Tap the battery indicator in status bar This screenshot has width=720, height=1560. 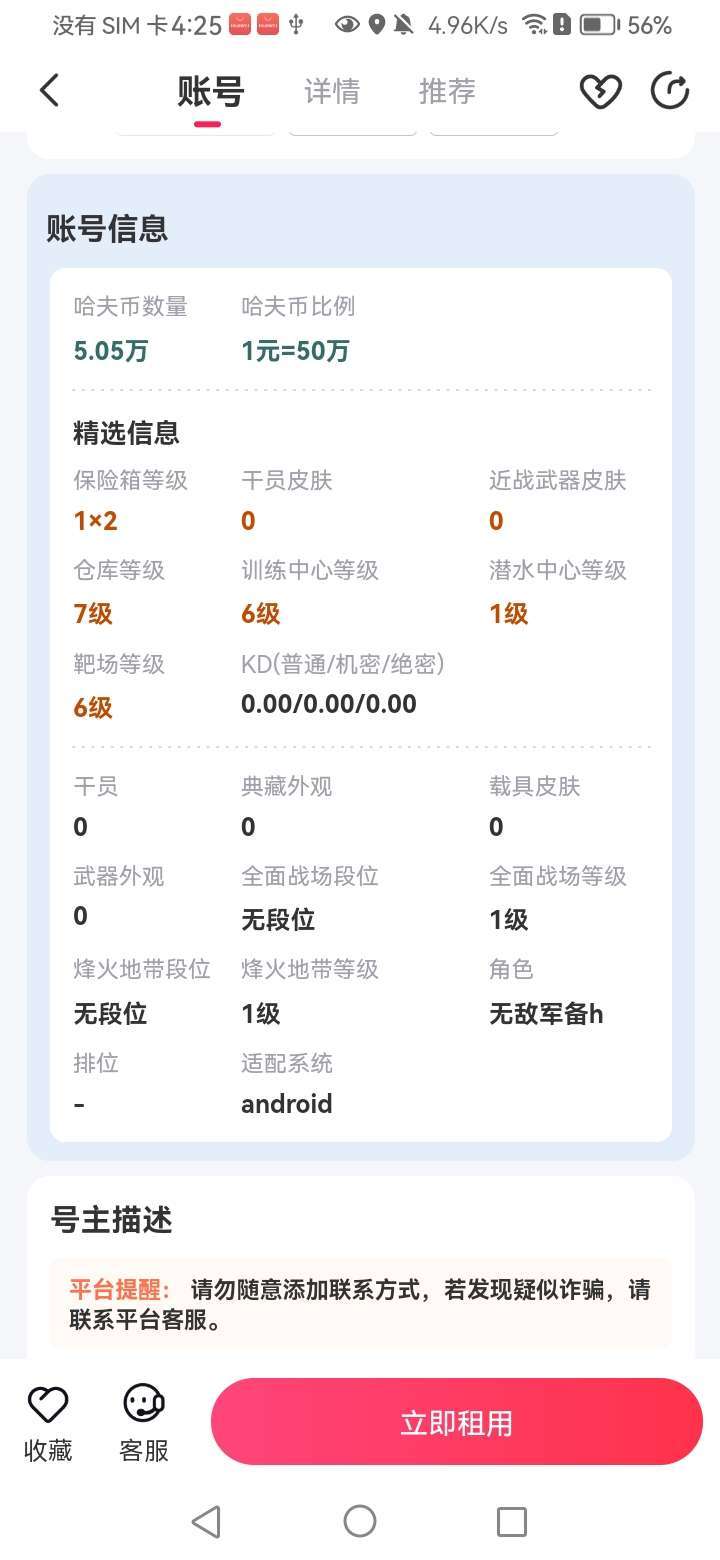600,24
